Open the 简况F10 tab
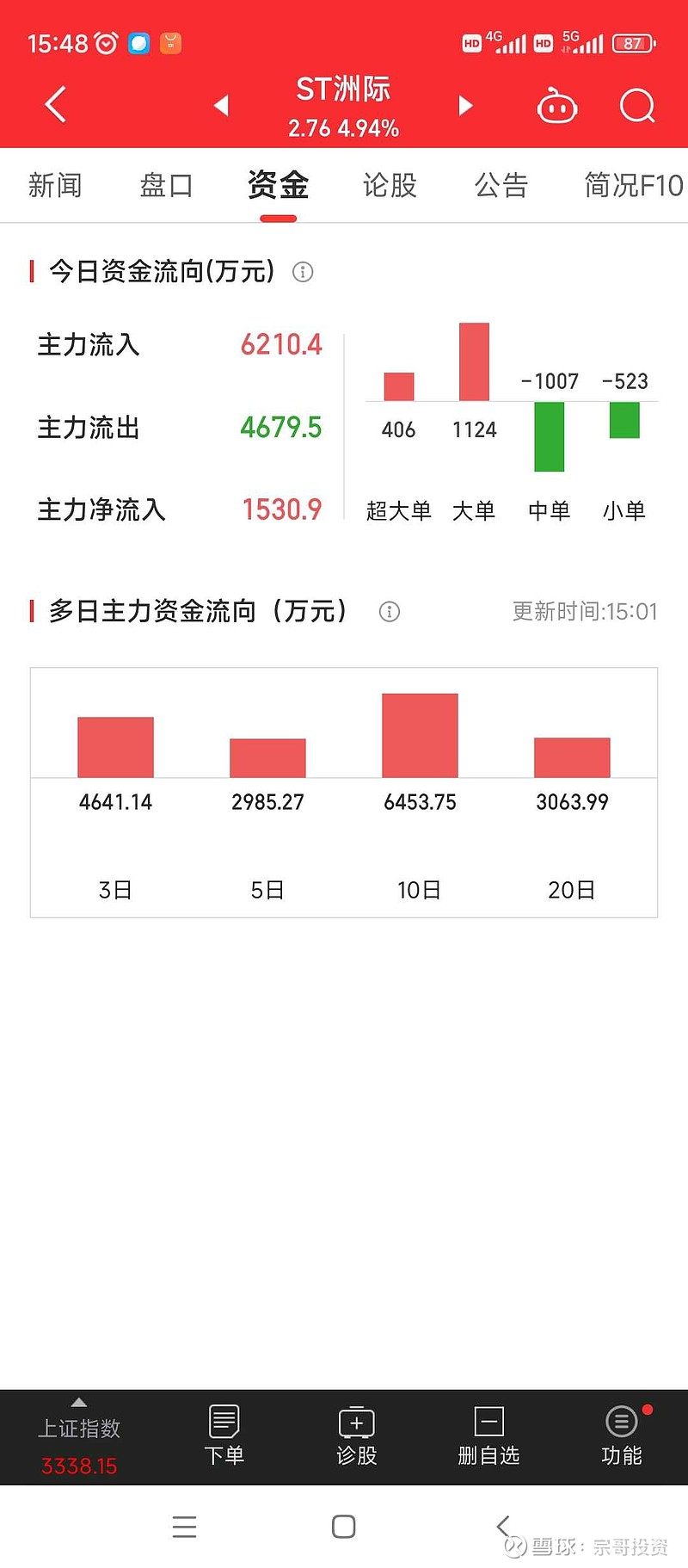 tap(634, 185)
